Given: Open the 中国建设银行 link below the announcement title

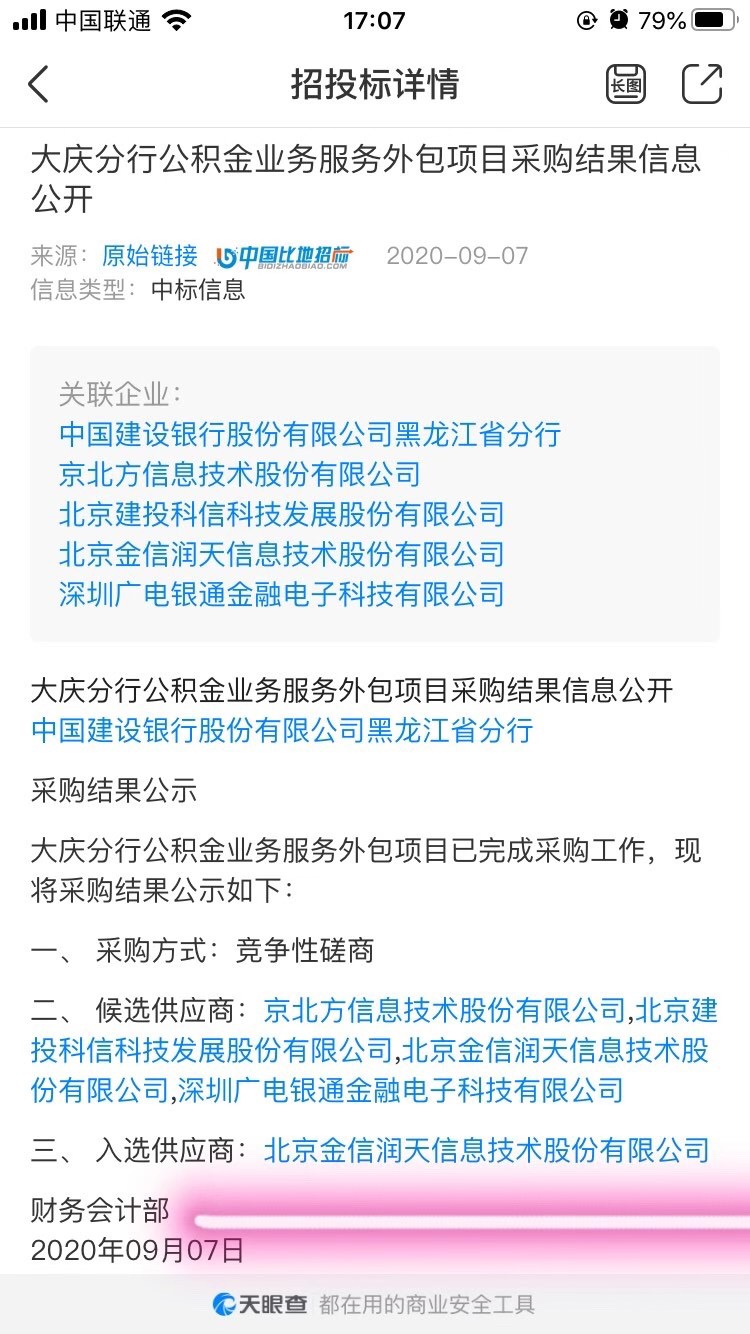Looking at the screenshot, I should click(282, 730).
